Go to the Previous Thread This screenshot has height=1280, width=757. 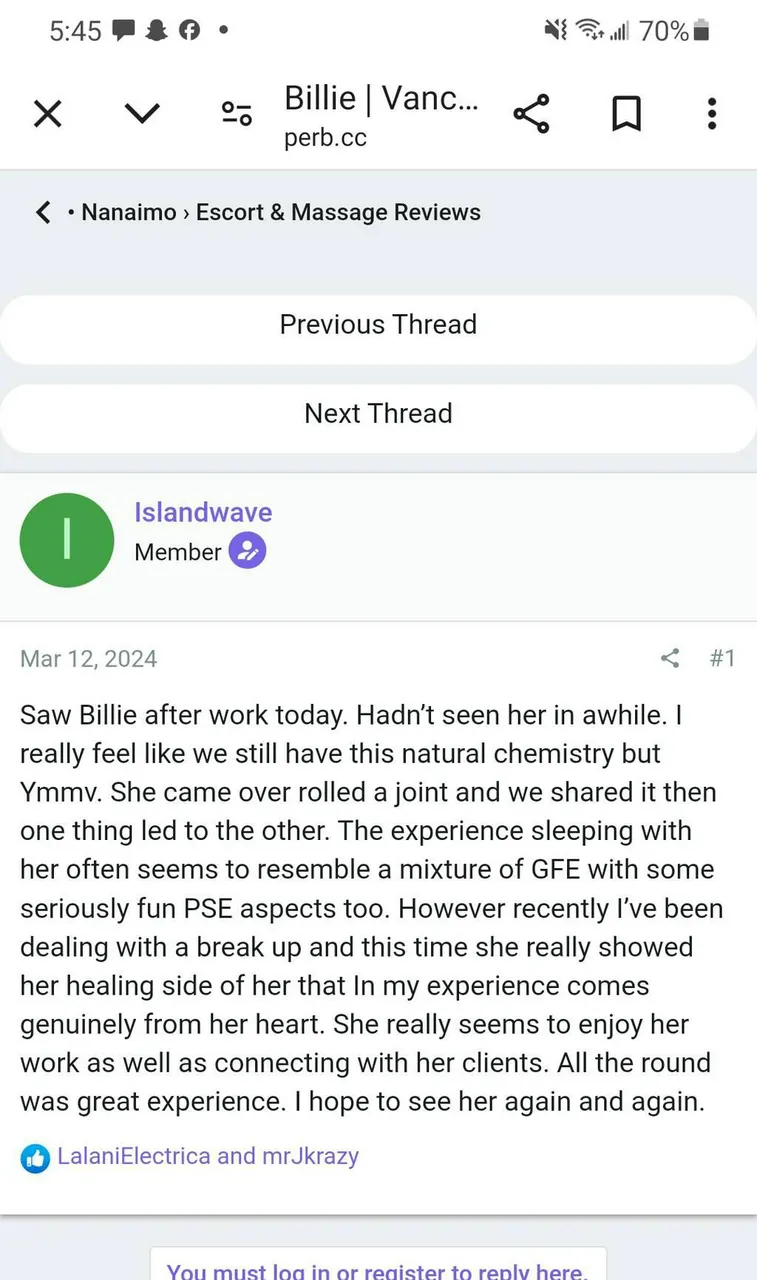pyautogui.click(x=378, y=325)
